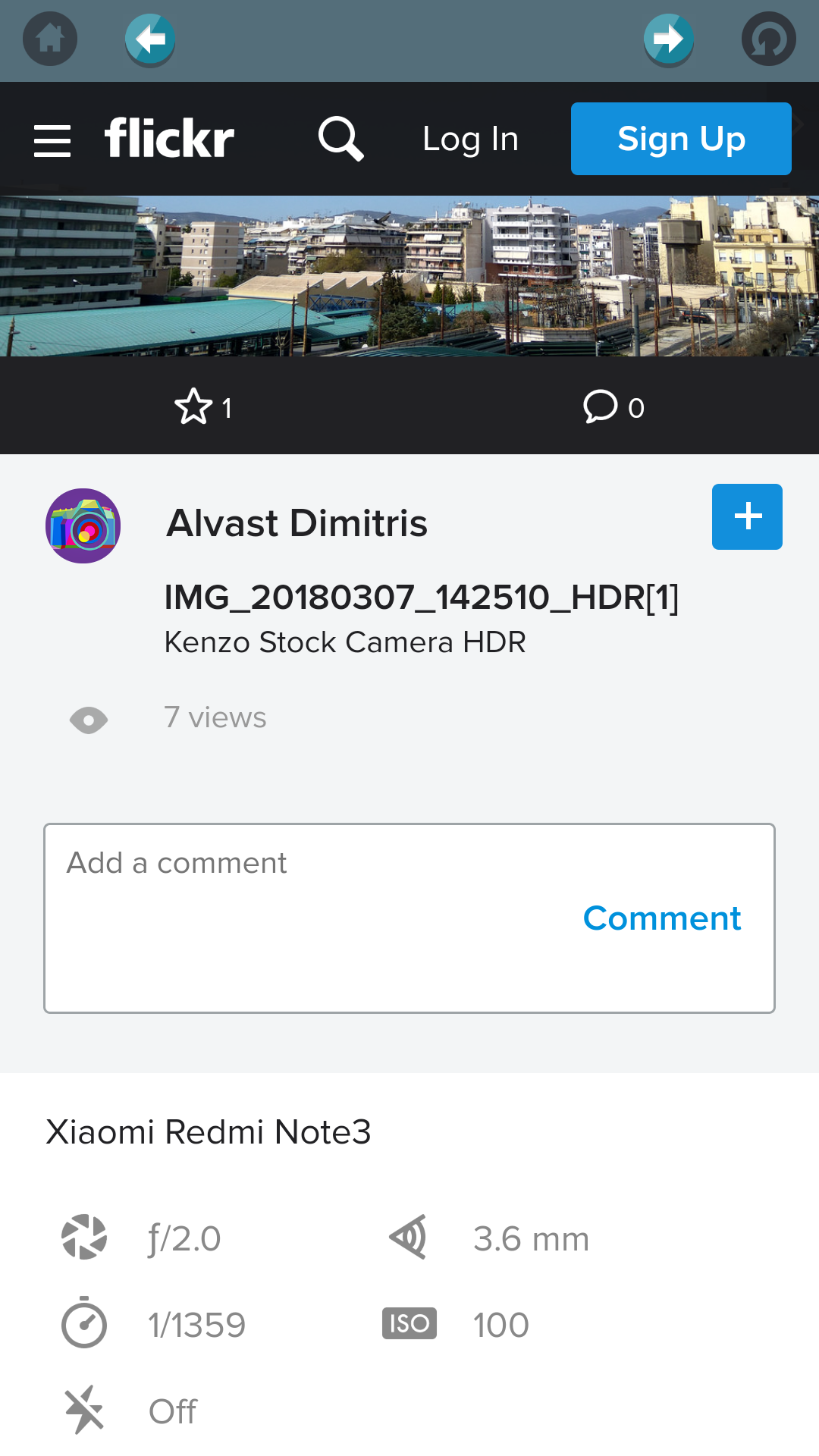Screen dimensions: 819x1456
Task: Go forward with the right arrow
Action: [x=668, y=39]
